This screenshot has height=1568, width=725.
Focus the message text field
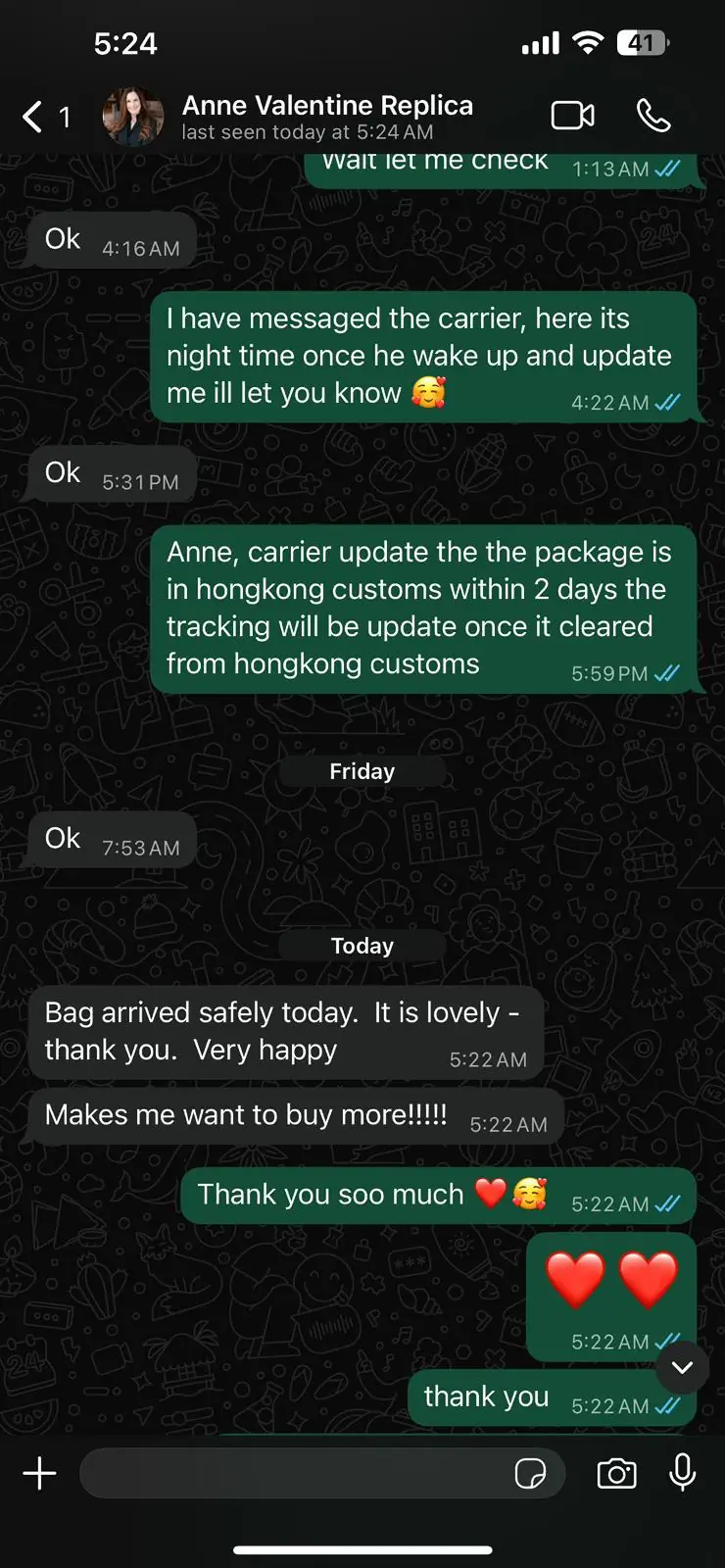click(294, 1473)
